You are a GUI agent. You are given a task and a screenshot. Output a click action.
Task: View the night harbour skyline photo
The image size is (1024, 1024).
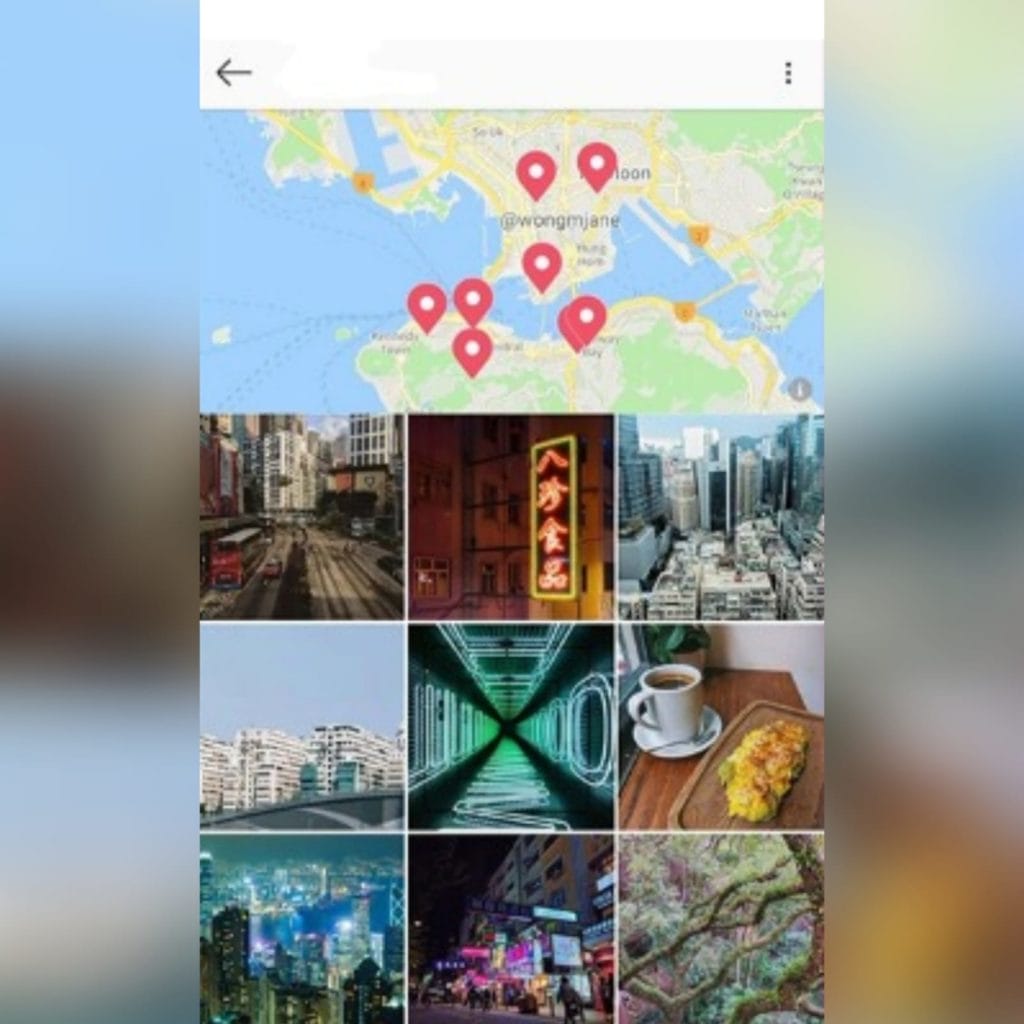click(x=302, y=928)
